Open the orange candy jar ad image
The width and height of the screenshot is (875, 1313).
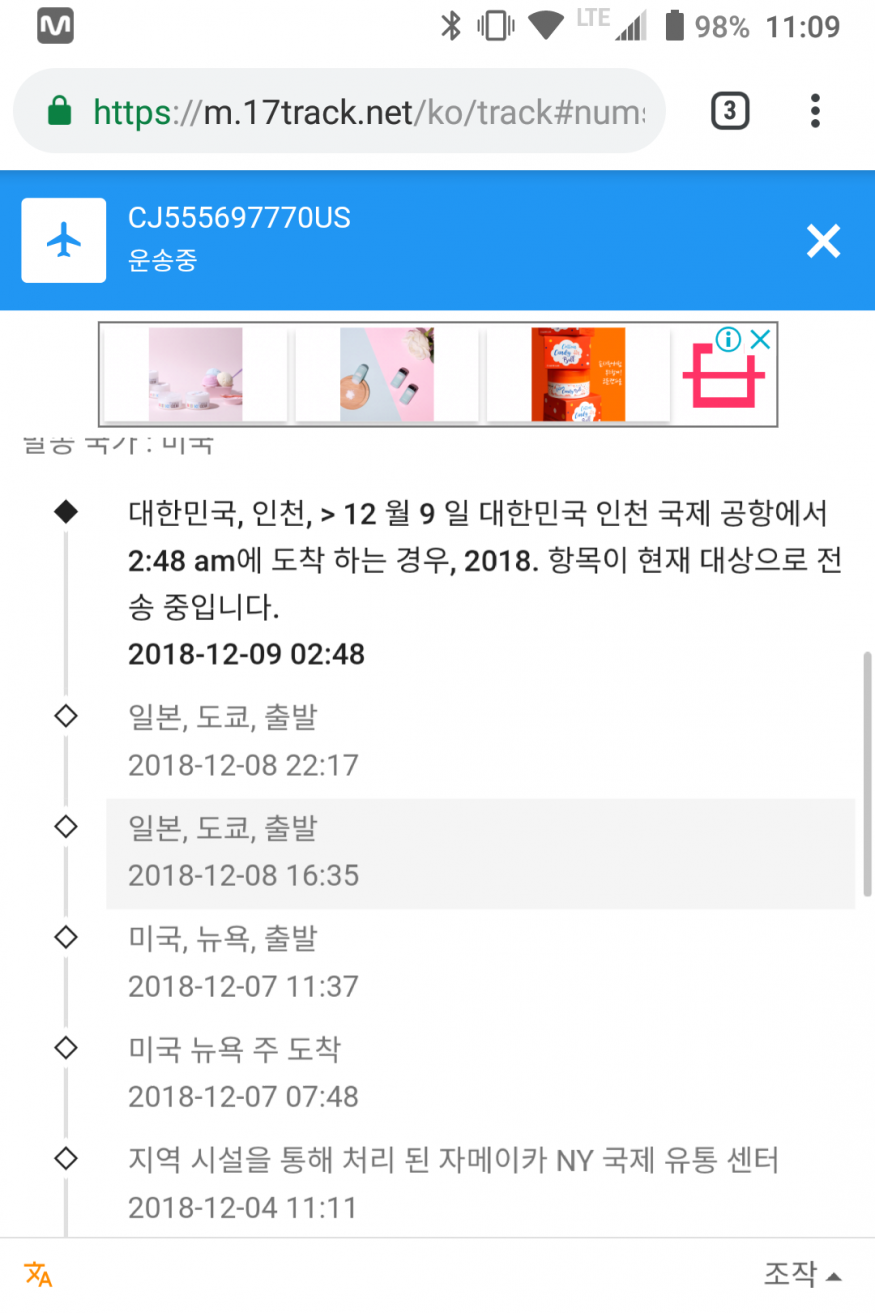[x=578, y=374]
